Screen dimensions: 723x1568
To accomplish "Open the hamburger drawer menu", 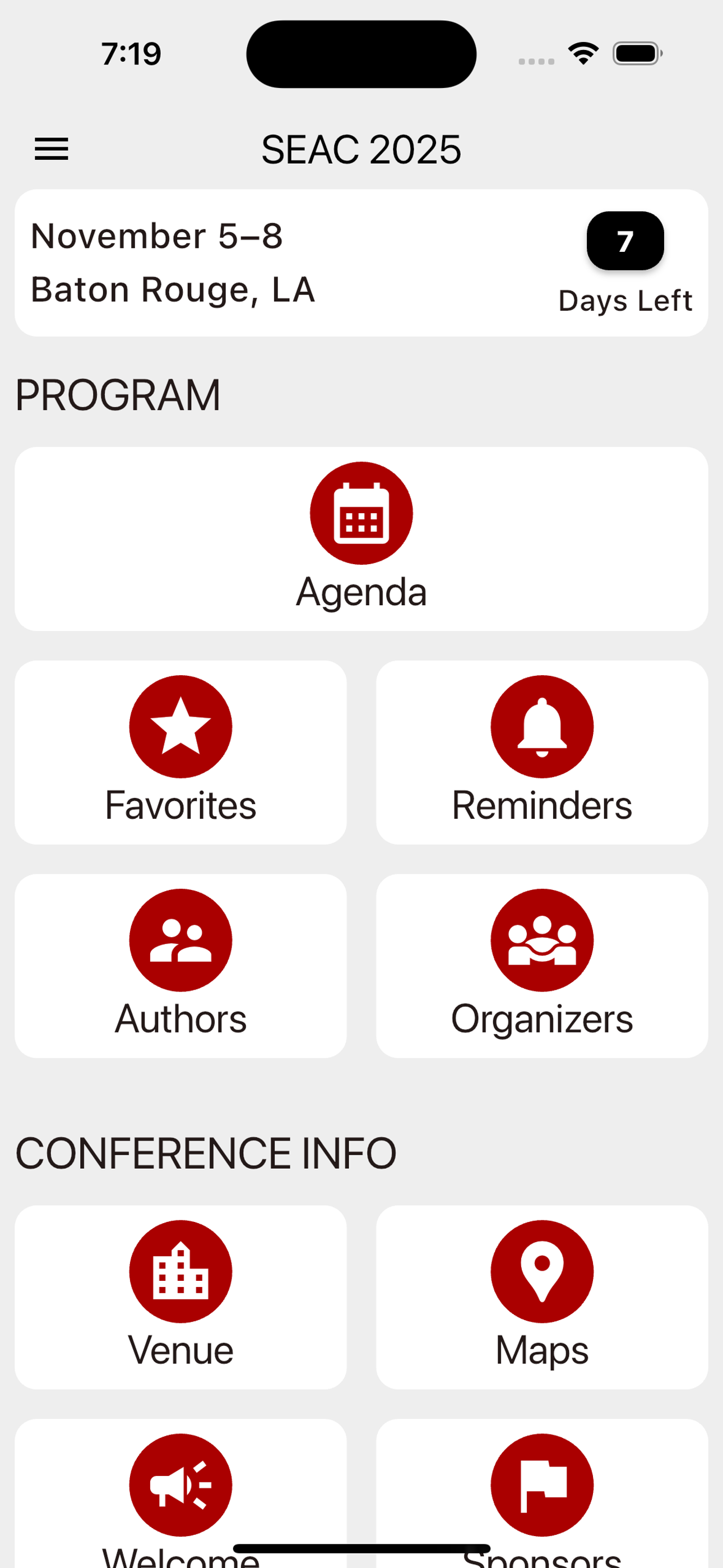I will (52, 149).
